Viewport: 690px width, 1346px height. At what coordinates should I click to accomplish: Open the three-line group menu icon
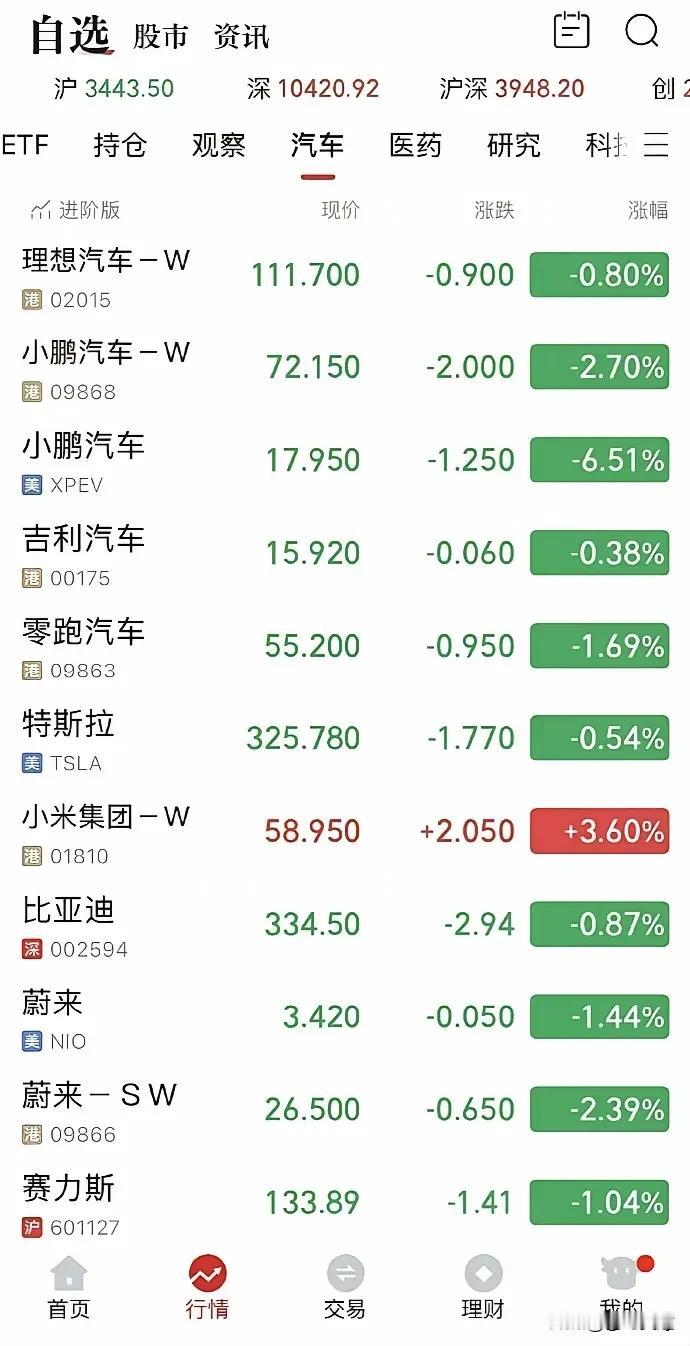point(656,146)
